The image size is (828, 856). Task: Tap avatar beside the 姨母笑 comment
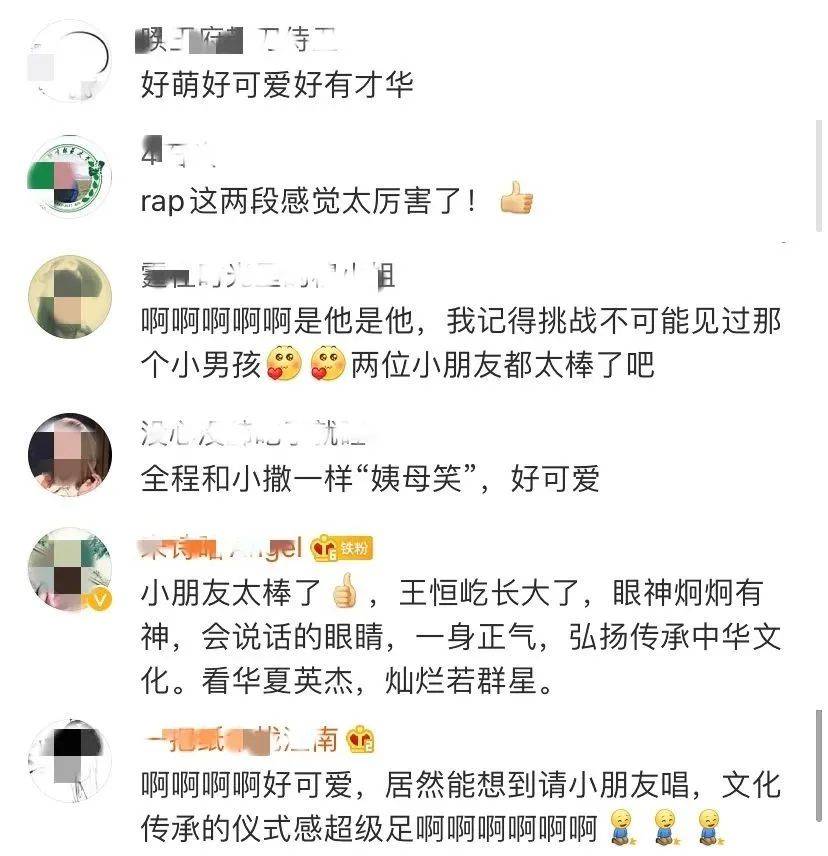coord(68,453)
